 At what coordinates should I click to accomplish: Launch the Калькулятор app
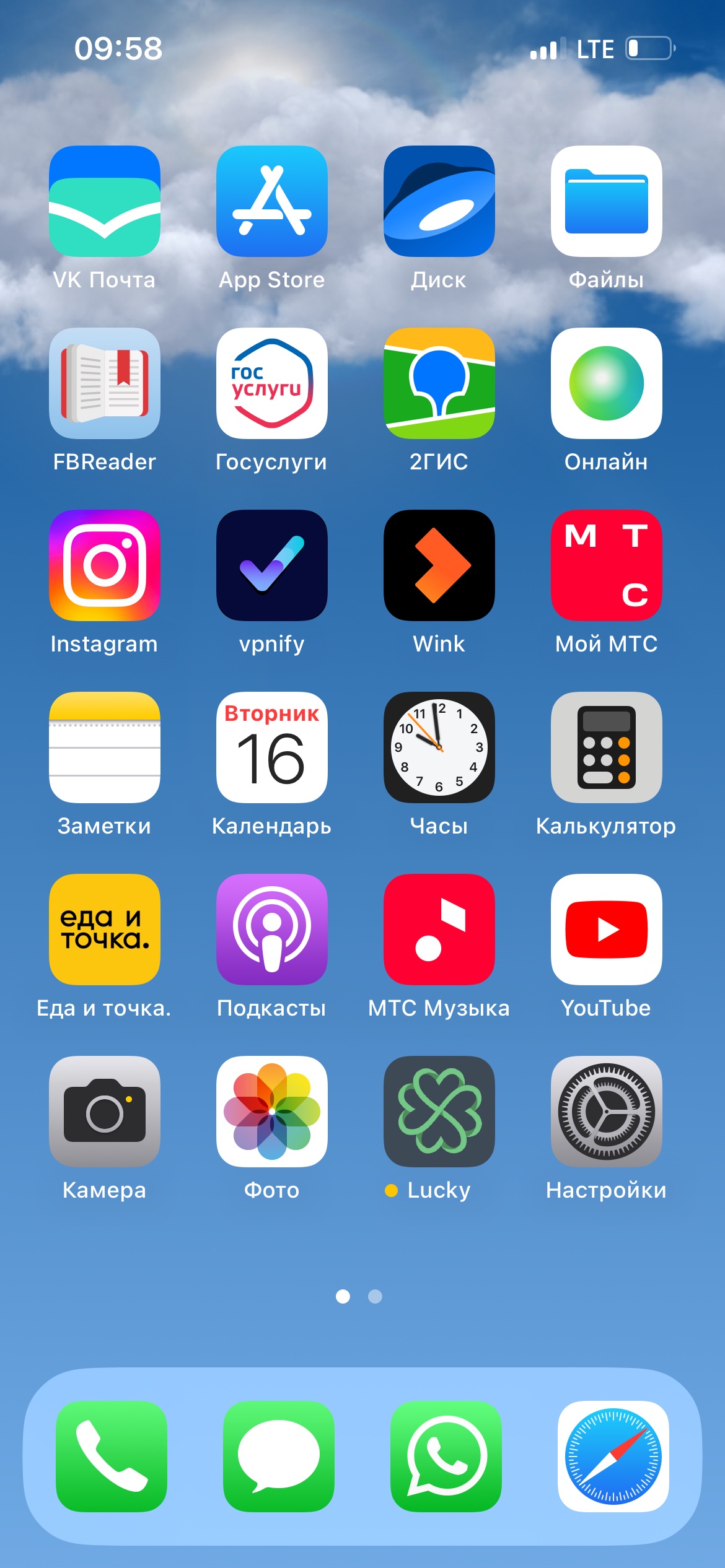[x=607, y=747]
